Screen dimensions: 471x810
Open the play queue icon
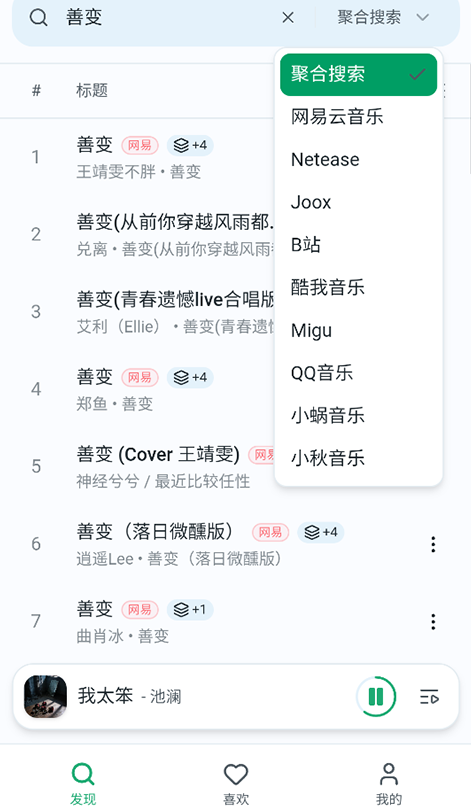(429, 697)
